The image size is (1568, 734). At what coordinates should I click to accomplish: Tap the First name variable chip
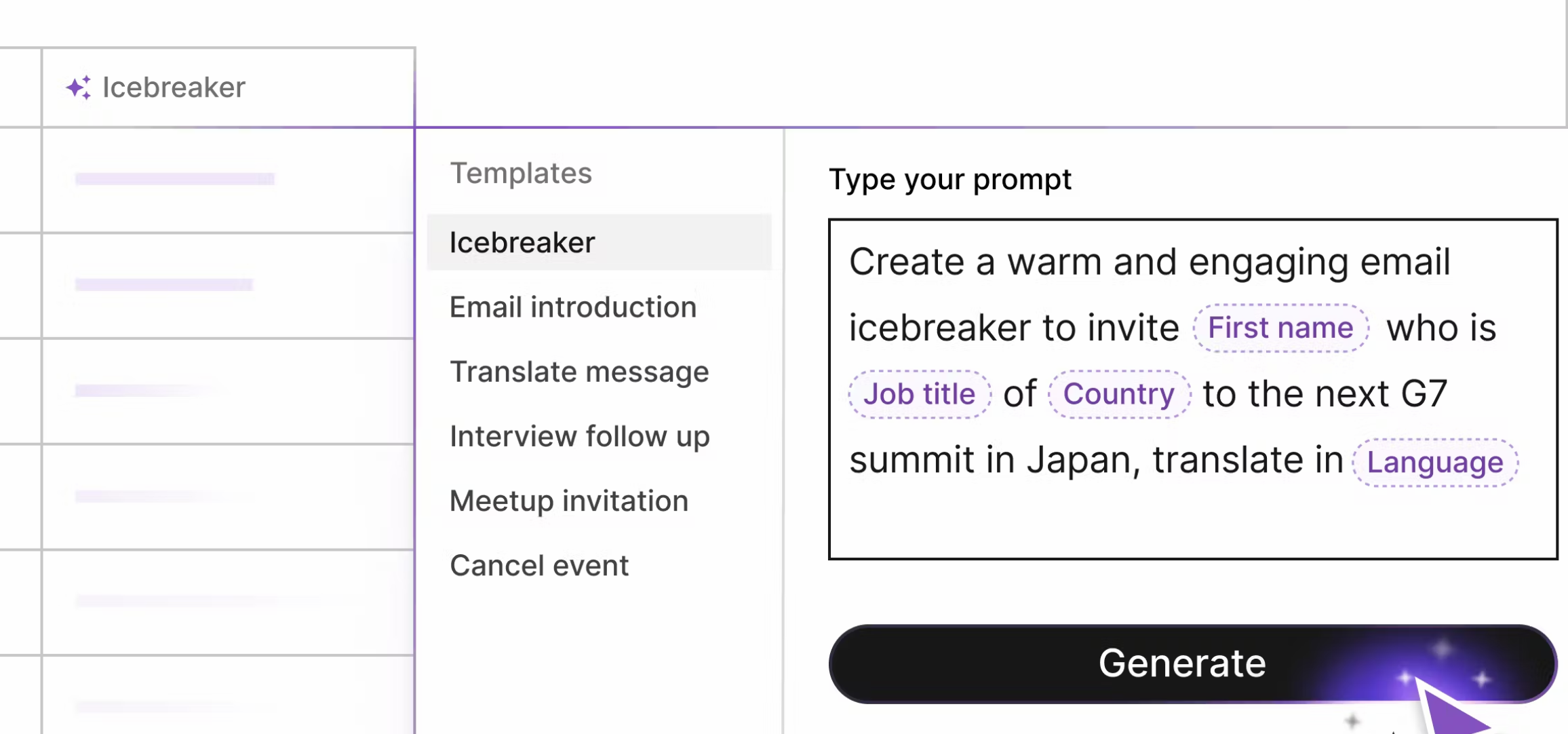click(1280, 328)
